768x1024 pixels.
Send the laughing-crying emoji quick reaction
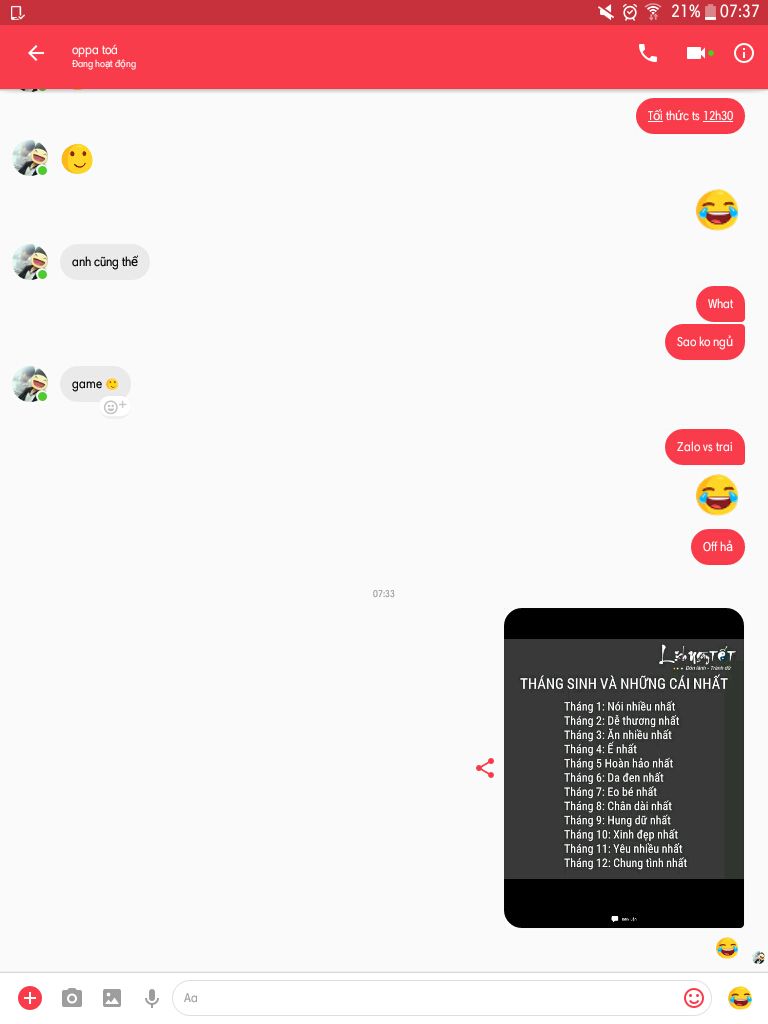click(740, 997)
